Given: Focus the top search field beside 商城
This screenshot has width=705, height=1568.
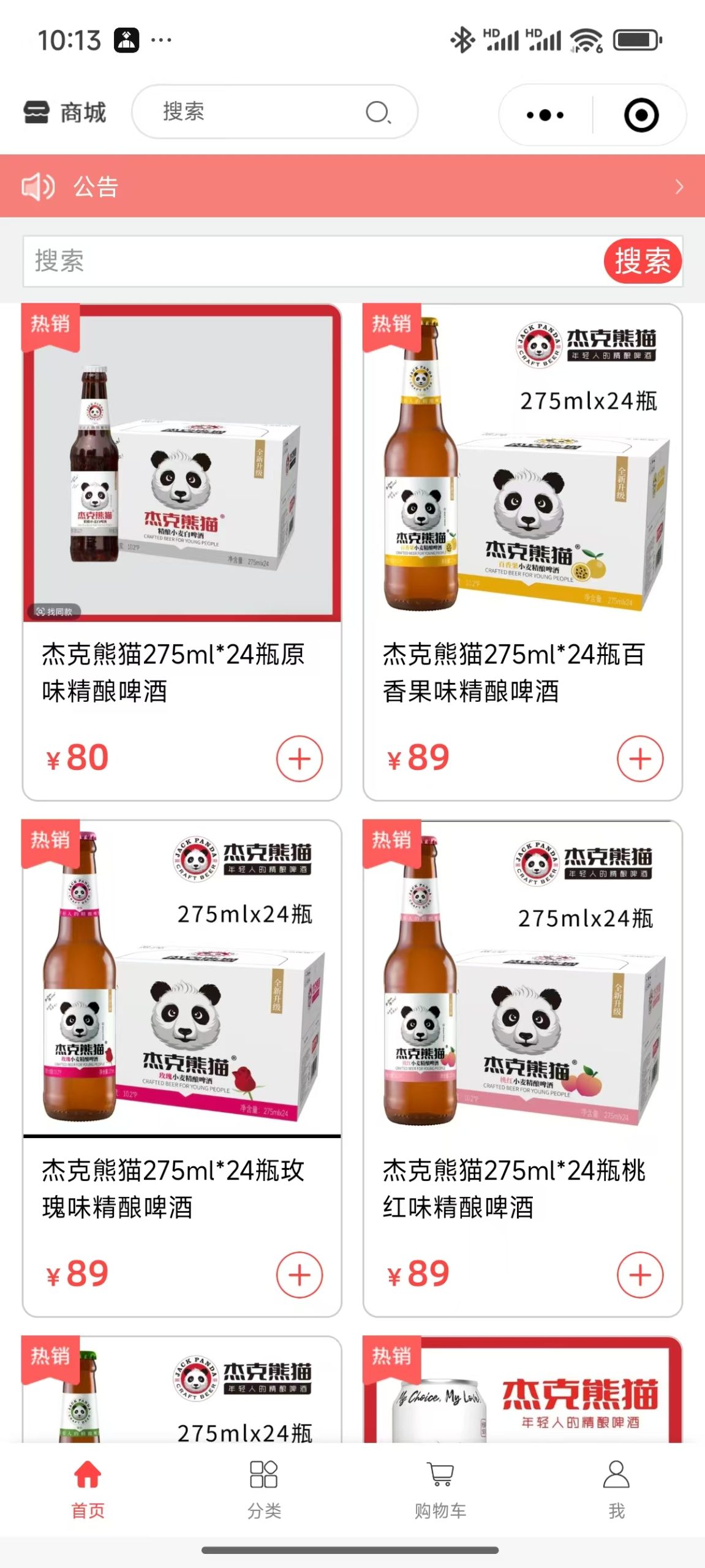Looking at the screenshot, I should pyautogui.click(x=263, y=112).
